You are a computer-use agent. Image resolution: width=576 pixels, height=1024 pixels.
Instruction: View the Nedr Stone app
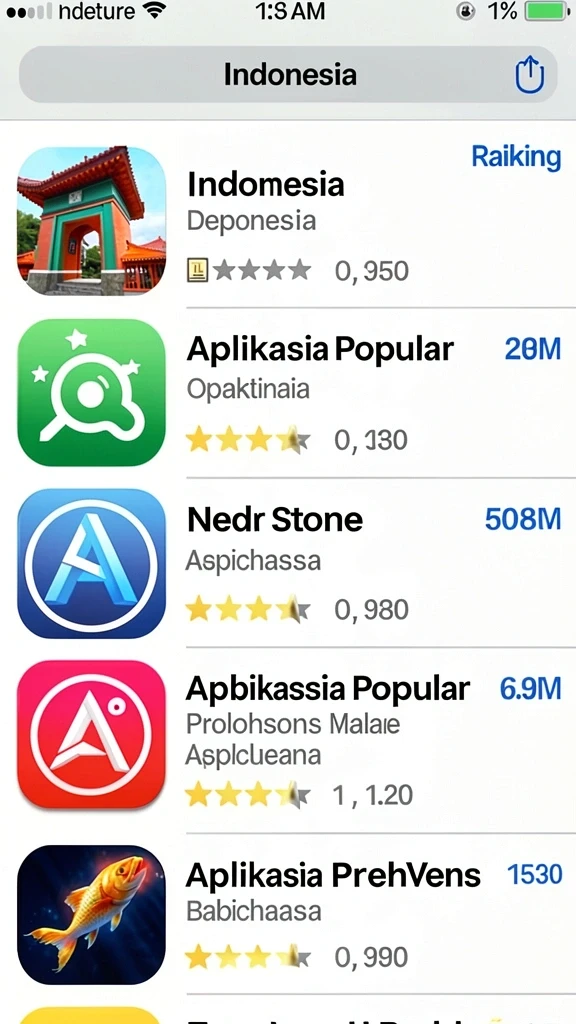[288, 563]
